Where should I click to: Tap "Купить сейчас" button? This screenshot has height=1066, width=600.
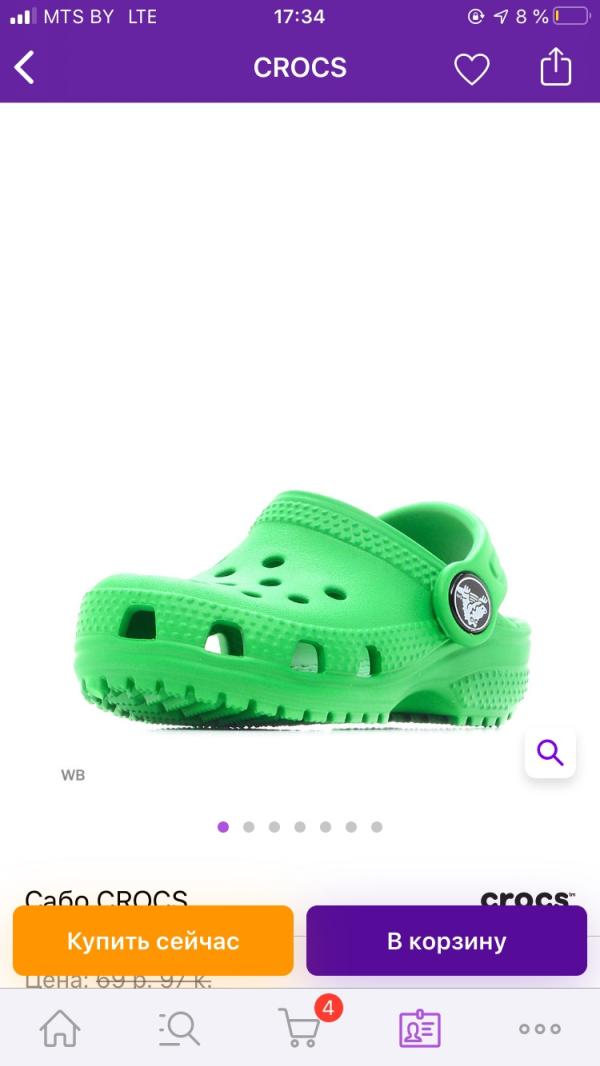coord(153,941)
